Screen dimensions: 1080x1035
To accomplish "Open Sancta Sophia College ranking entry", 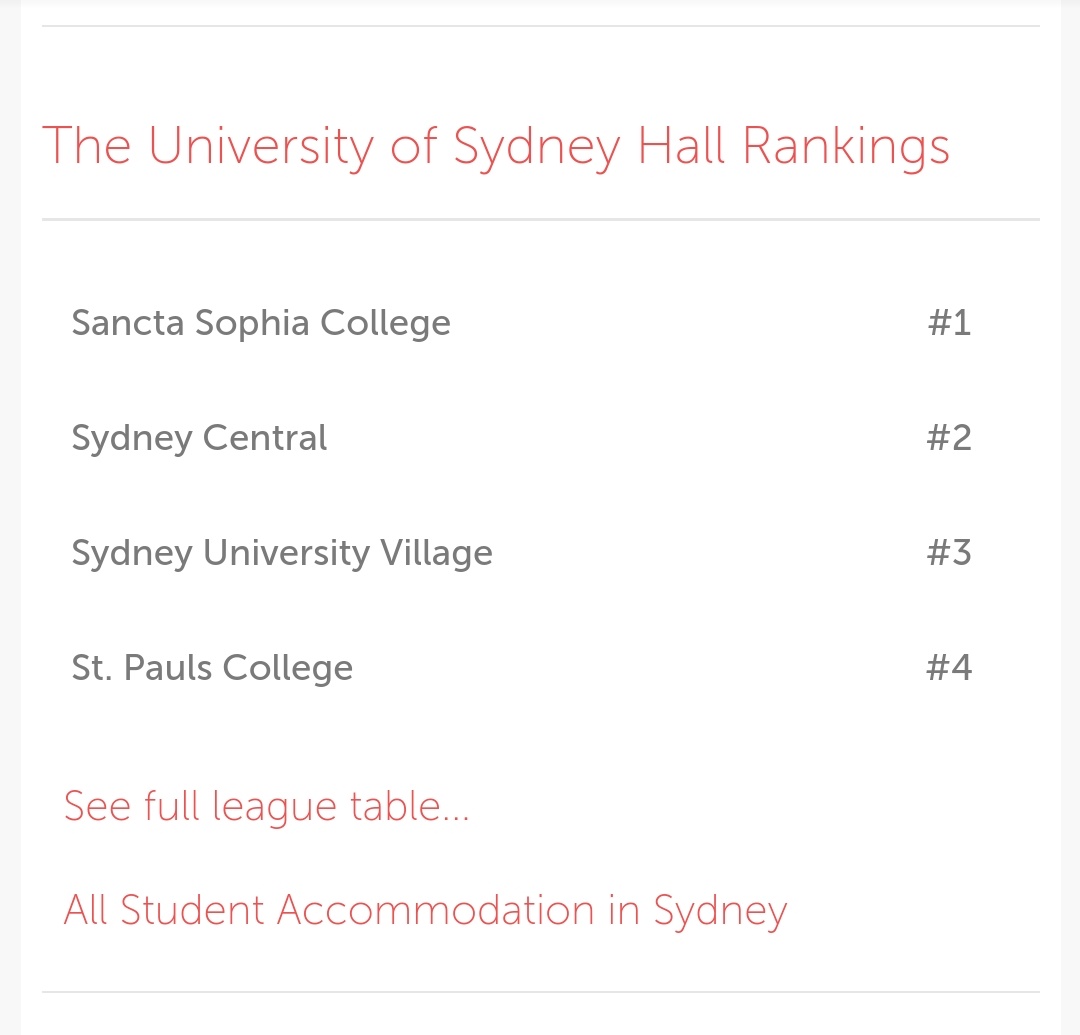I will pos(261,323).
